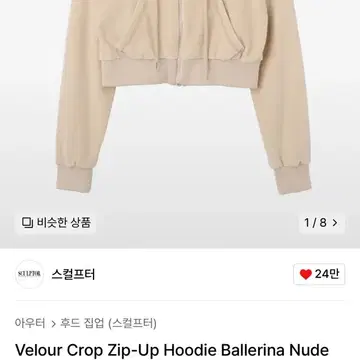Viewport: 360px width, 360px height.
Task: Tap the 1 / 8 image page indicator
Action: click(321, 223)
